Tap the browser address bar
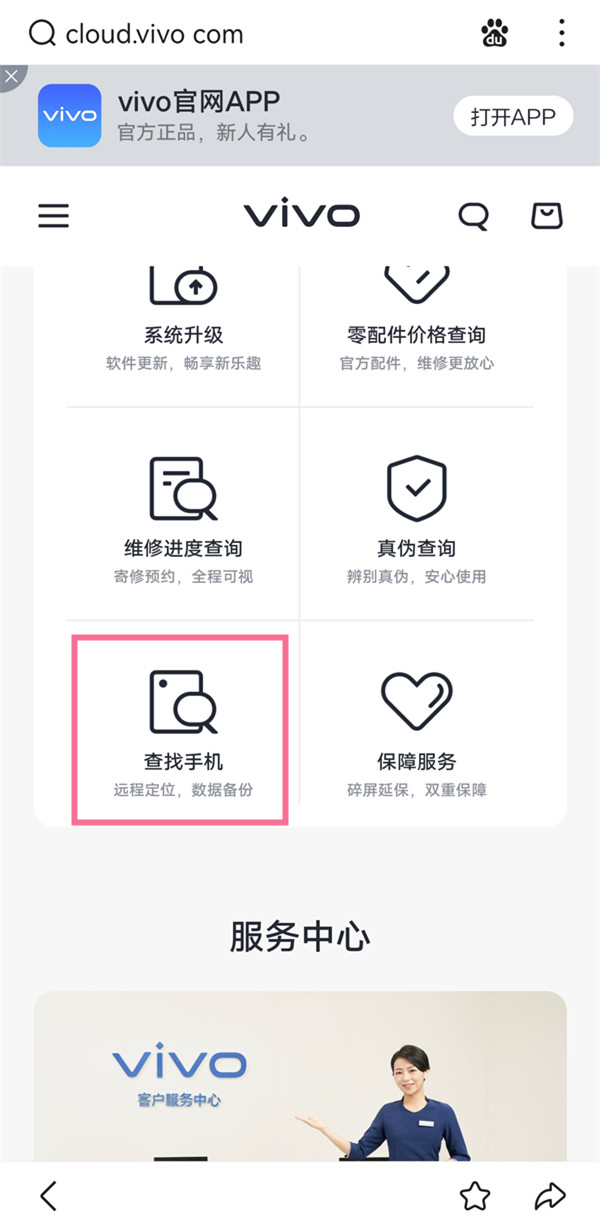This screenshot has height=1230, width=600. coord(200,34)
